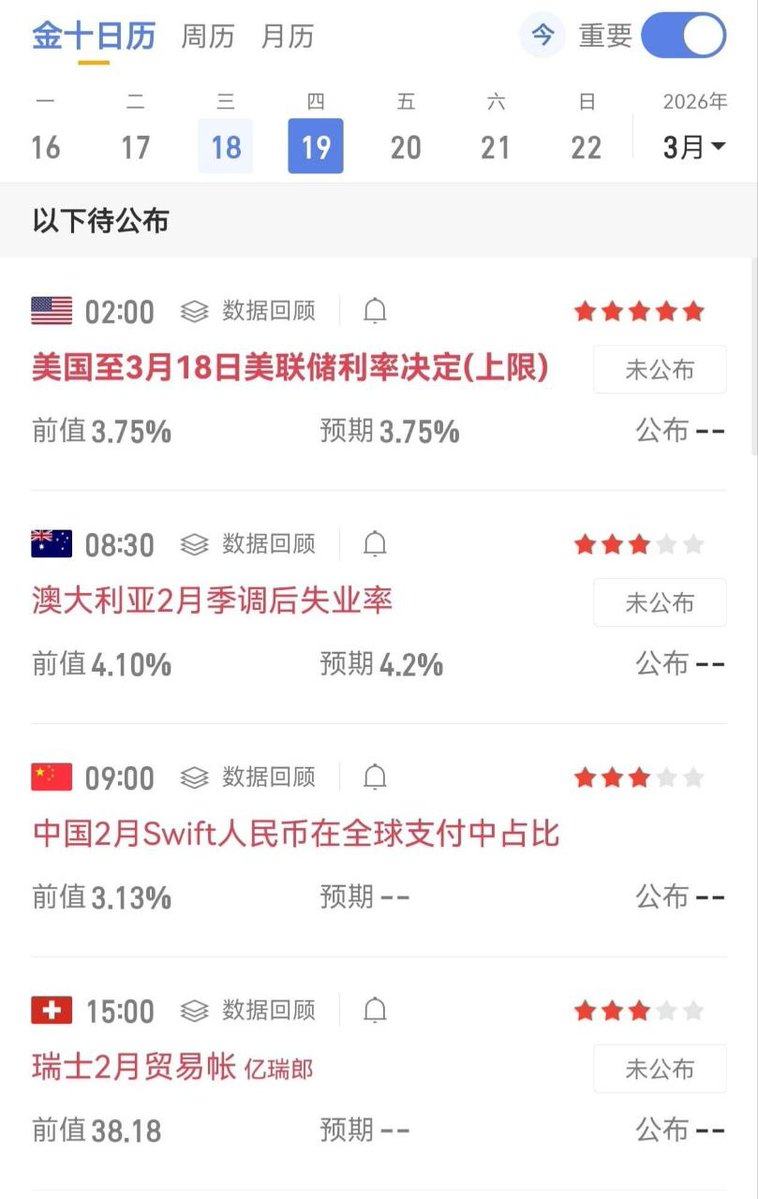Screen dimensions: 758x1199
Task: Select Sunday the 22nd
Action: tap(586, 146)
